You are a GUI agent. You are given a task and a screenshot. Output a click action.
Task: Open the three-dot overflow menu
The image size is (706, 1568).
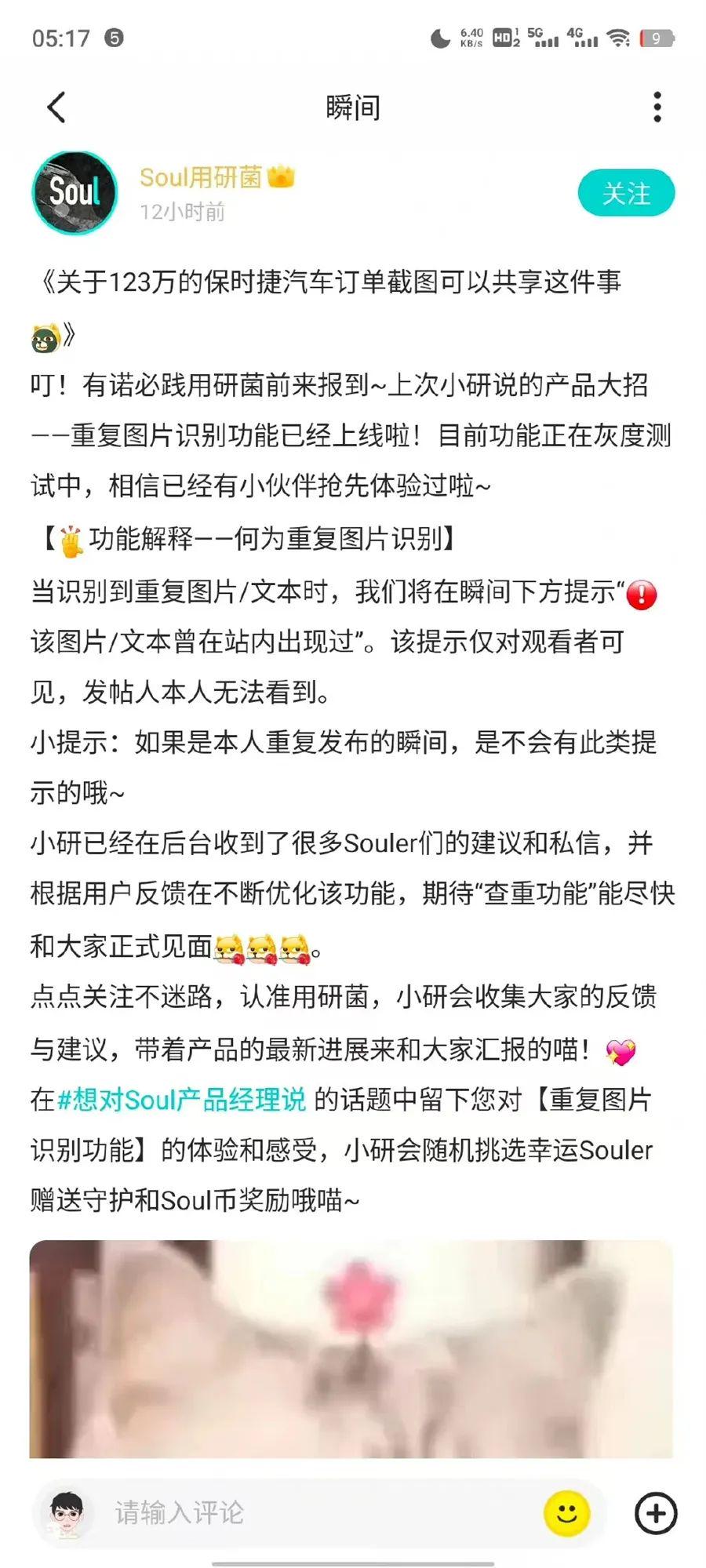(657, 107)
